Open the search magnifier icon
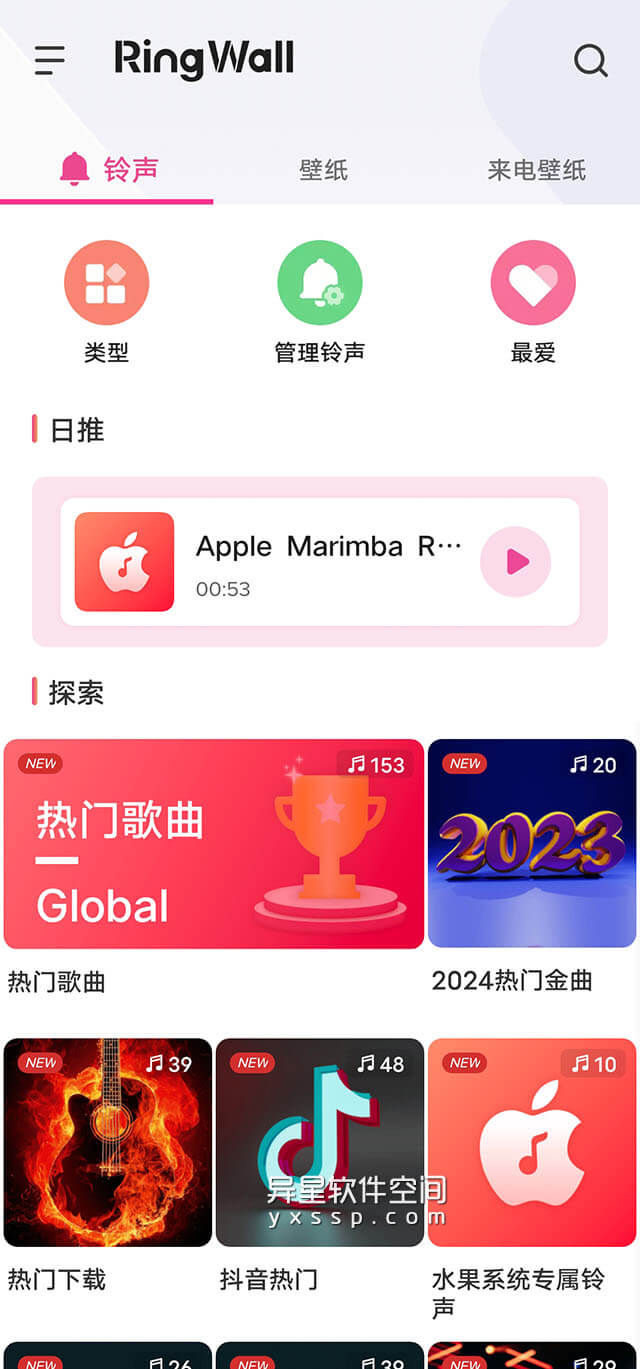The width and height of the screenshot is (640, 1369). (590, 60)
